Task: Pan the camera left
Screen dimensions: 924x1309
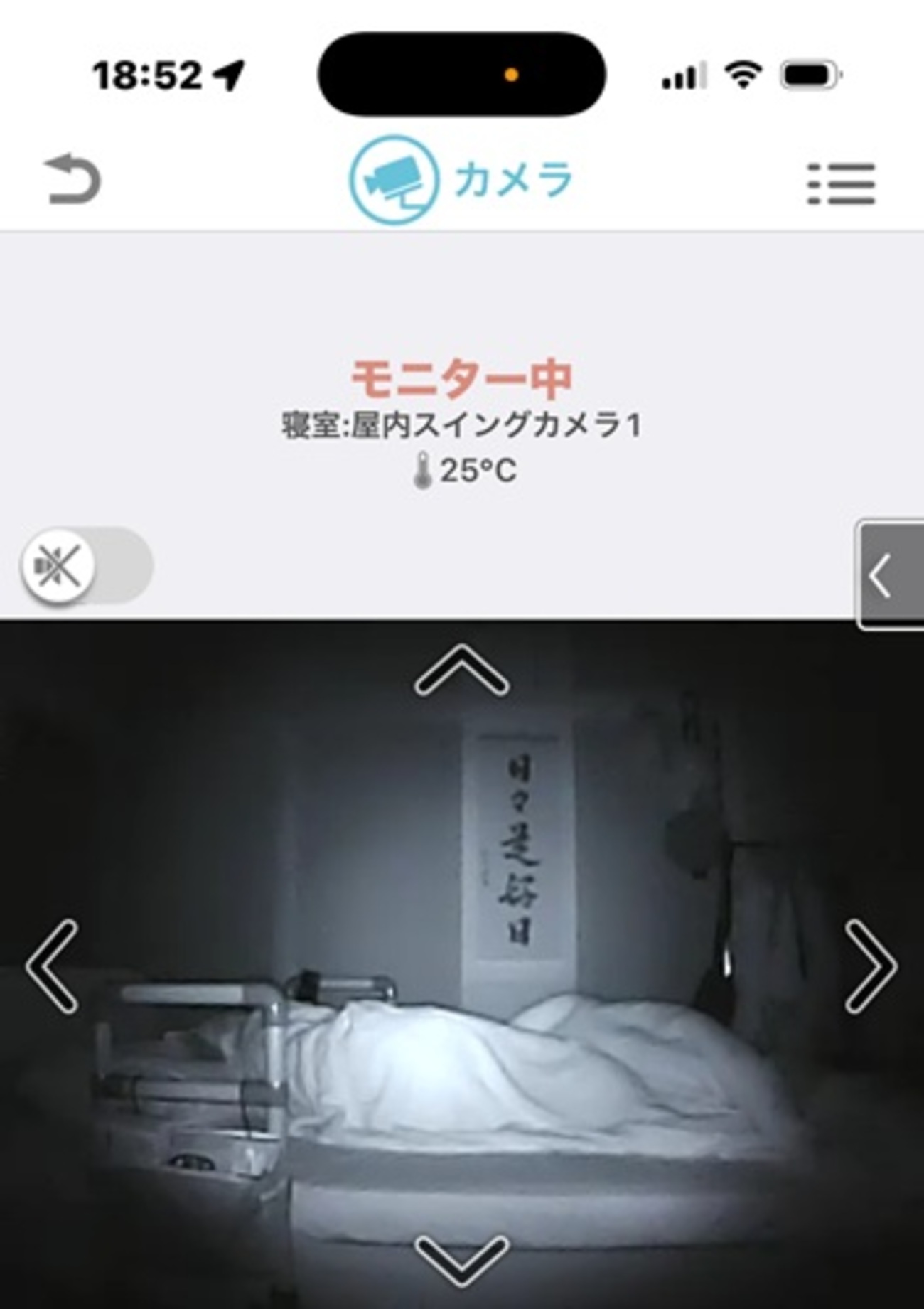Action: [53, 965]
